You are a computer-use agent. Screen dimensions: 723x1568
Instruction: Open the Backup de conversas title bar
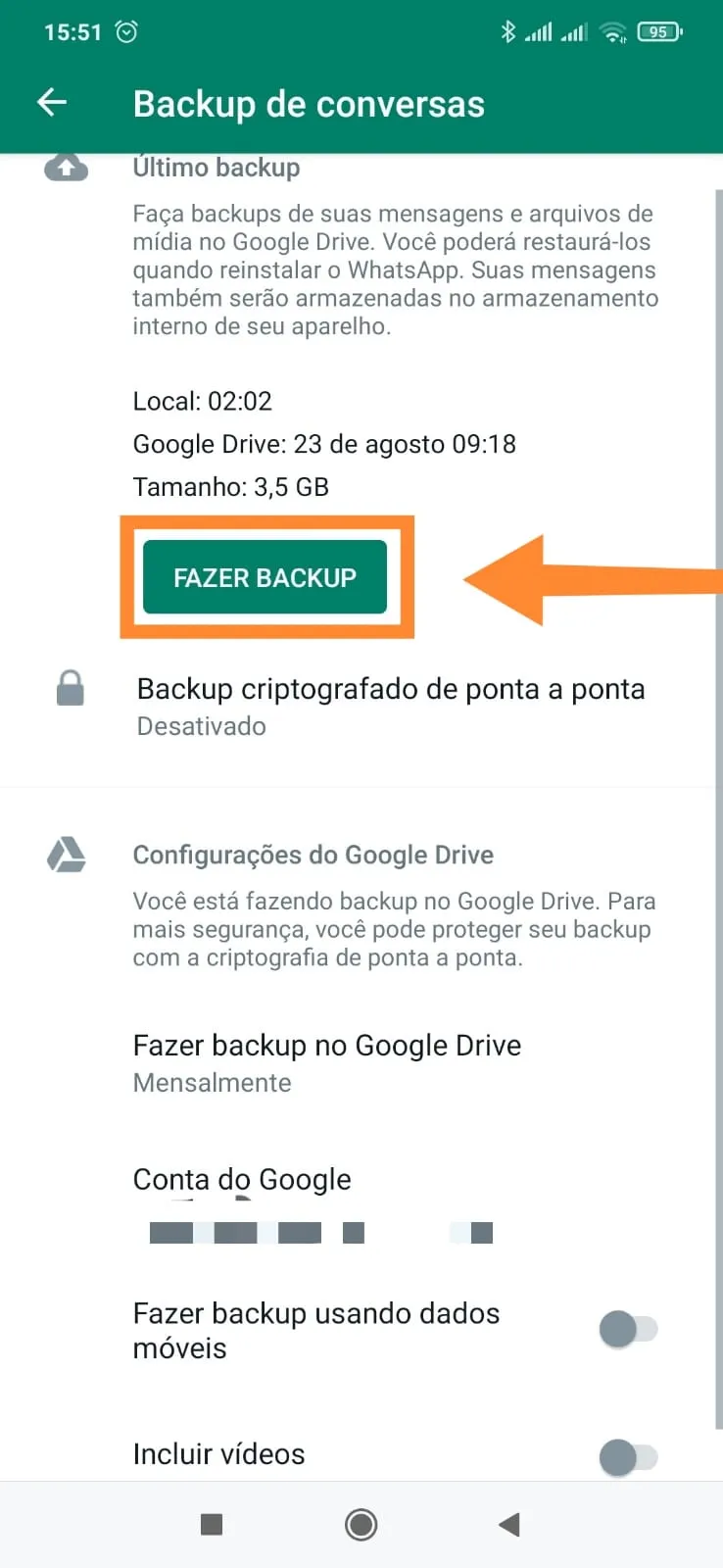tap(309, 103)
